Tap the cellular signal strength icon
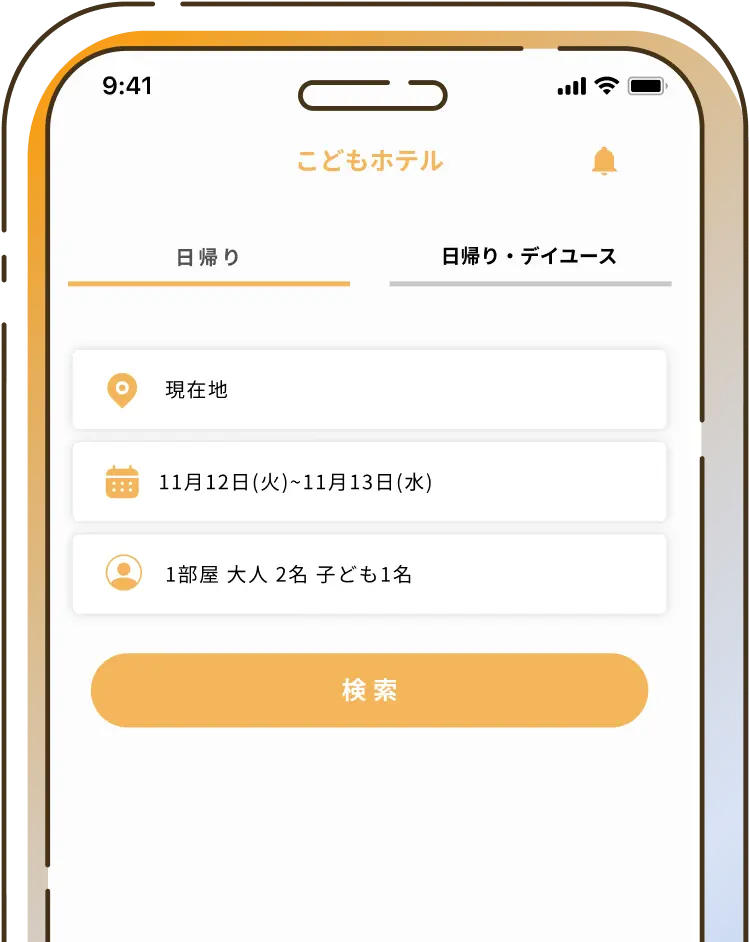The height and width of the screenshot is (942, 749). 570,87
